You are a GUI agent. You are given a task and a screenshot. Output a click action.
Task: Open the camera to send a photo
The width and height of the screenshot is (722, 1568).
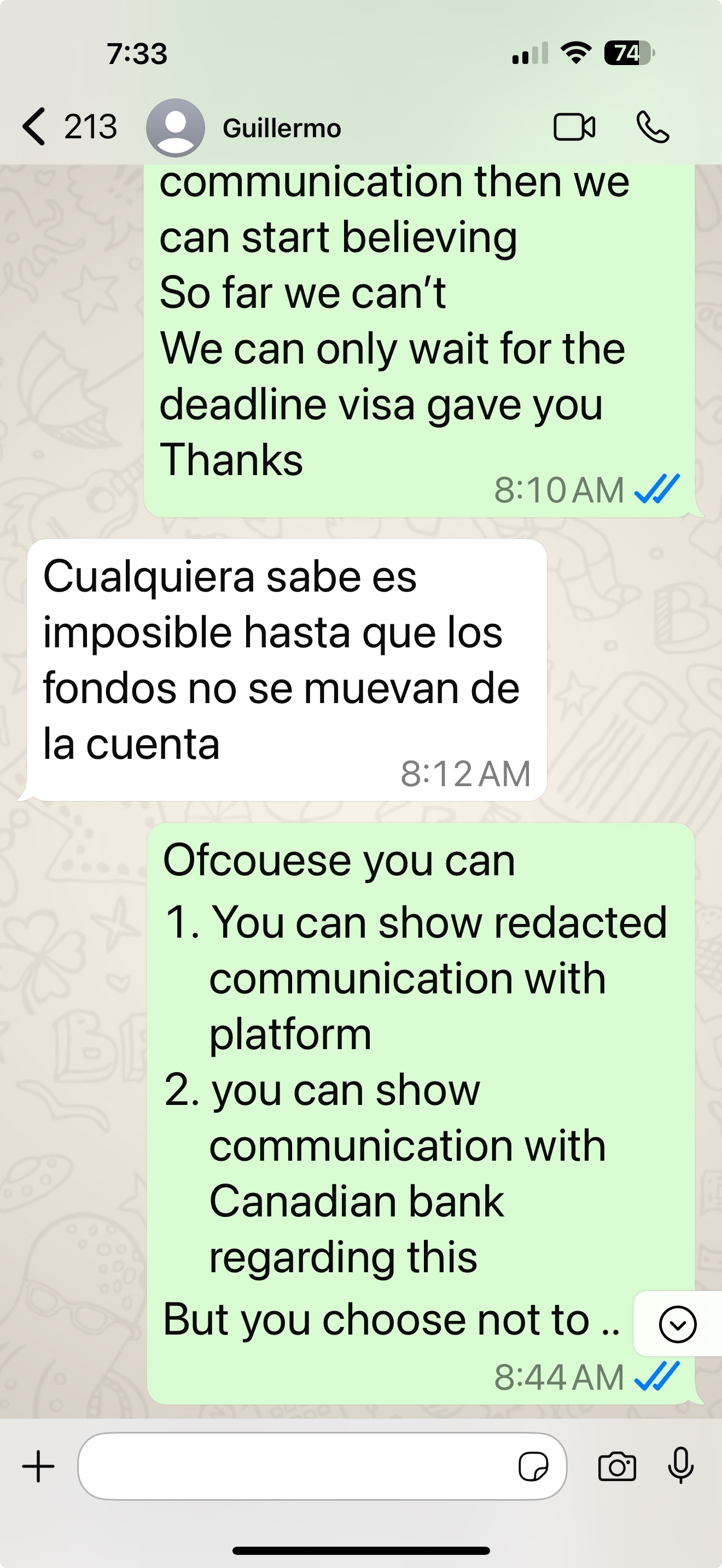point(616,1466)
